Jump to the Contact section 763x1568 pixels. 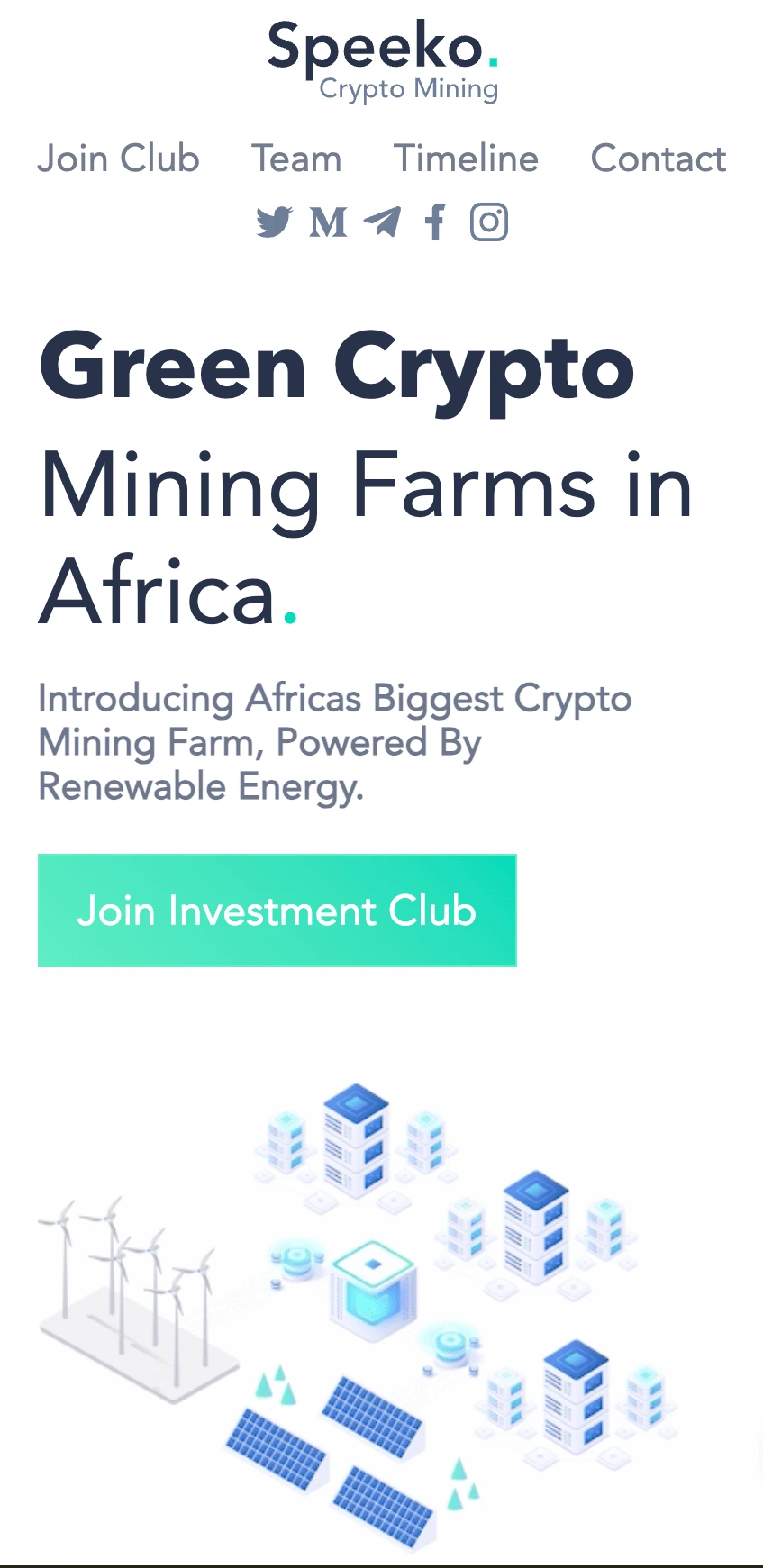(658, 159)
